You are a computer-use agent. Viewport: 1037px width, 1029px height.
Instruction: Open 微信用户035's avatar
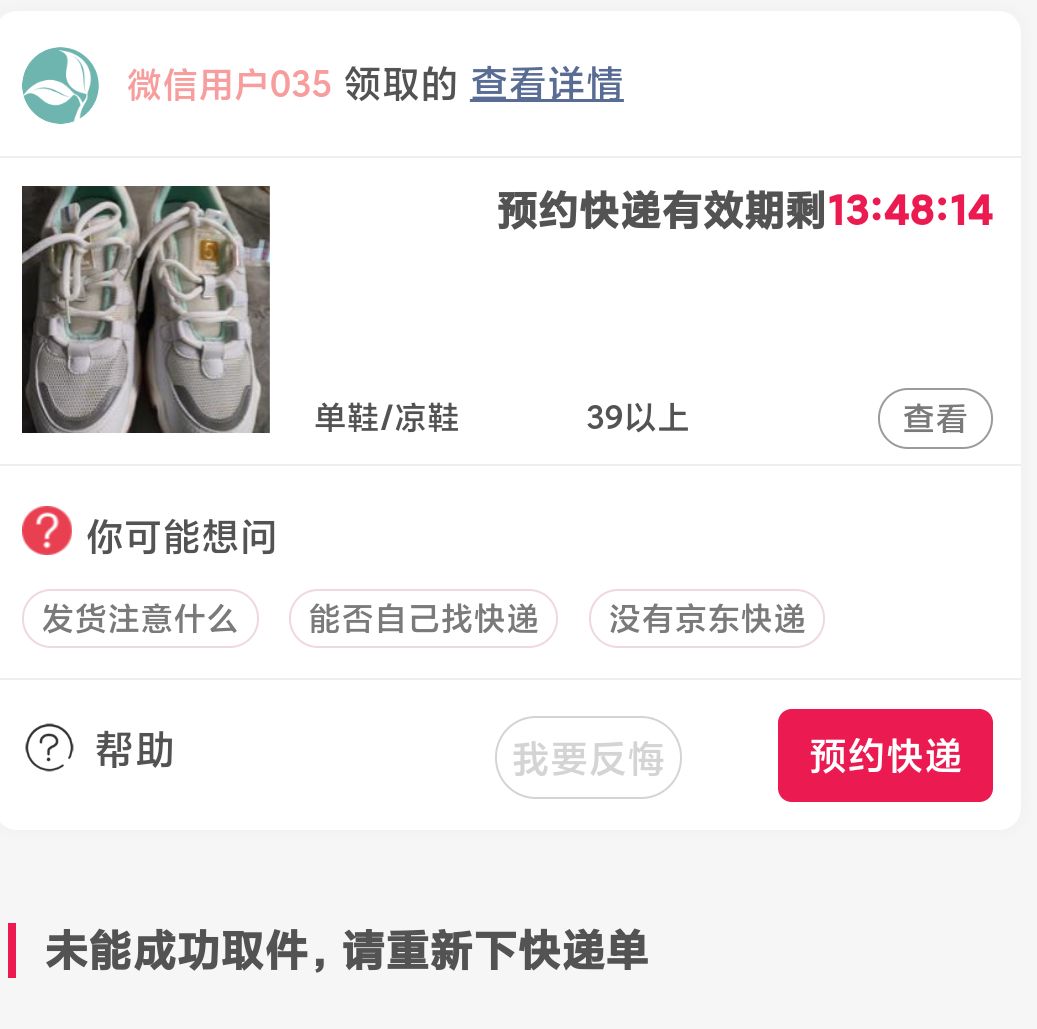coord(60,85)
